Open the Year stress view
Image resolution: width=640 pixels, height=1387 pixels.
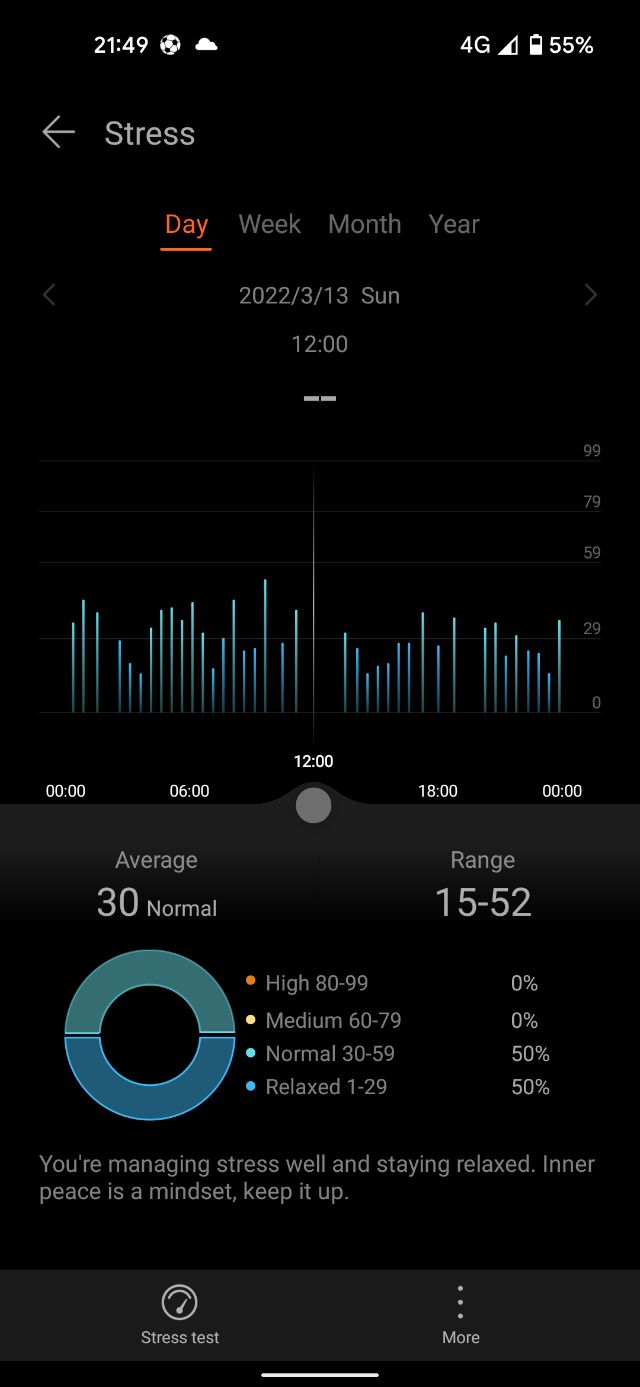point(454,224)
